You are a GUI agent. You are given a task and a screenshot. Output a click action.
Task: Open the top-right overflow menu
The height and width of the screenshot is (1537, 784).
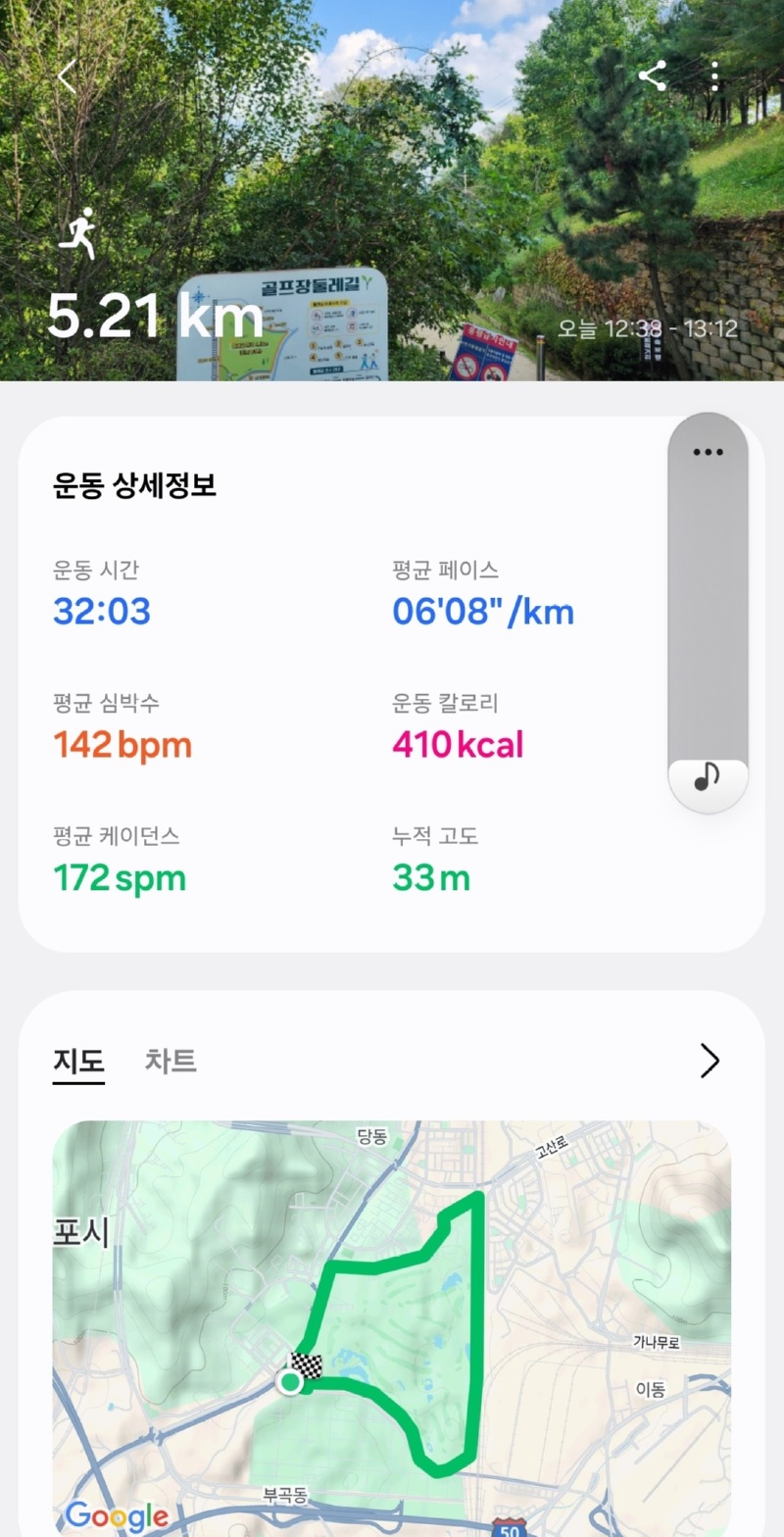pyautogui.click(x=715, y=76)
